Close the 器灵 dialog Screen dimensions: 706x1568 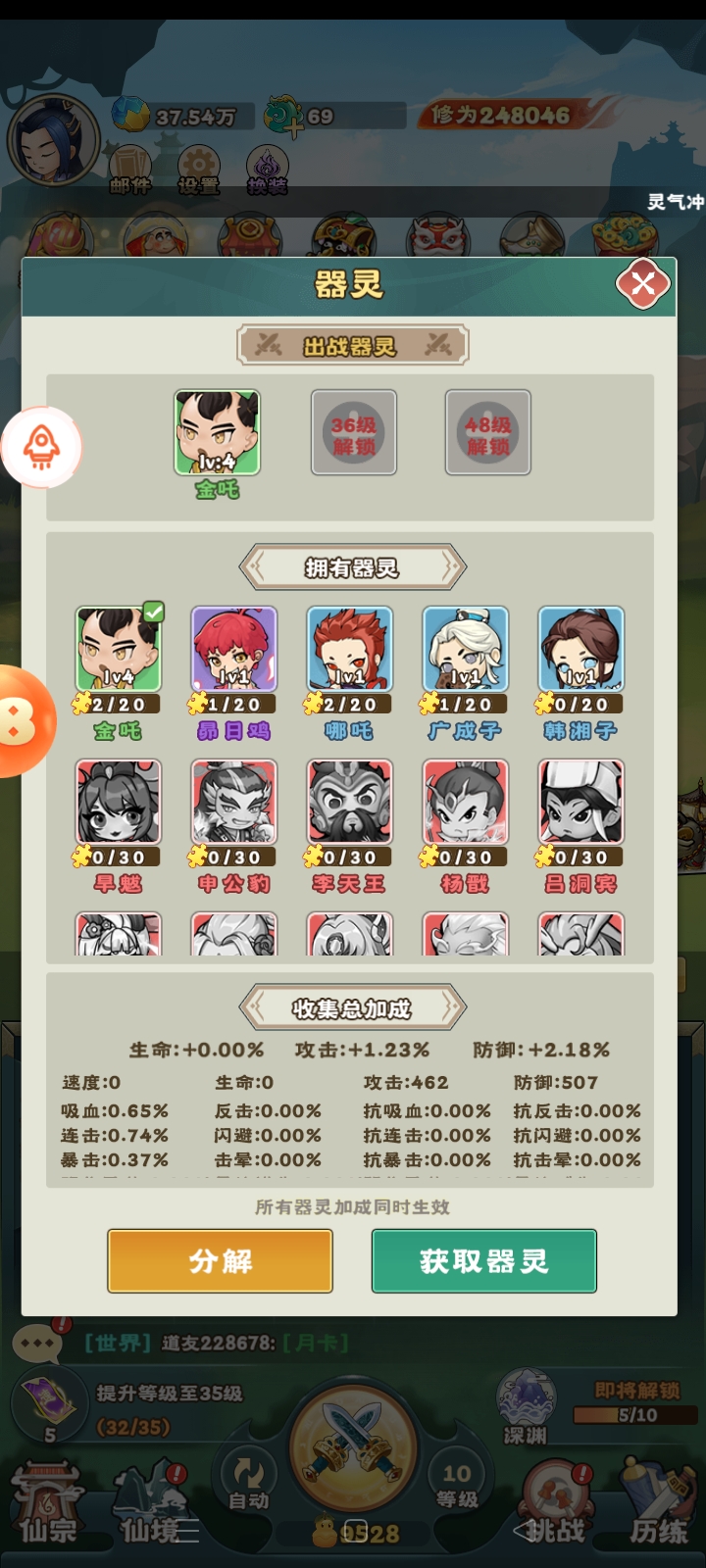tap(642, 284)
